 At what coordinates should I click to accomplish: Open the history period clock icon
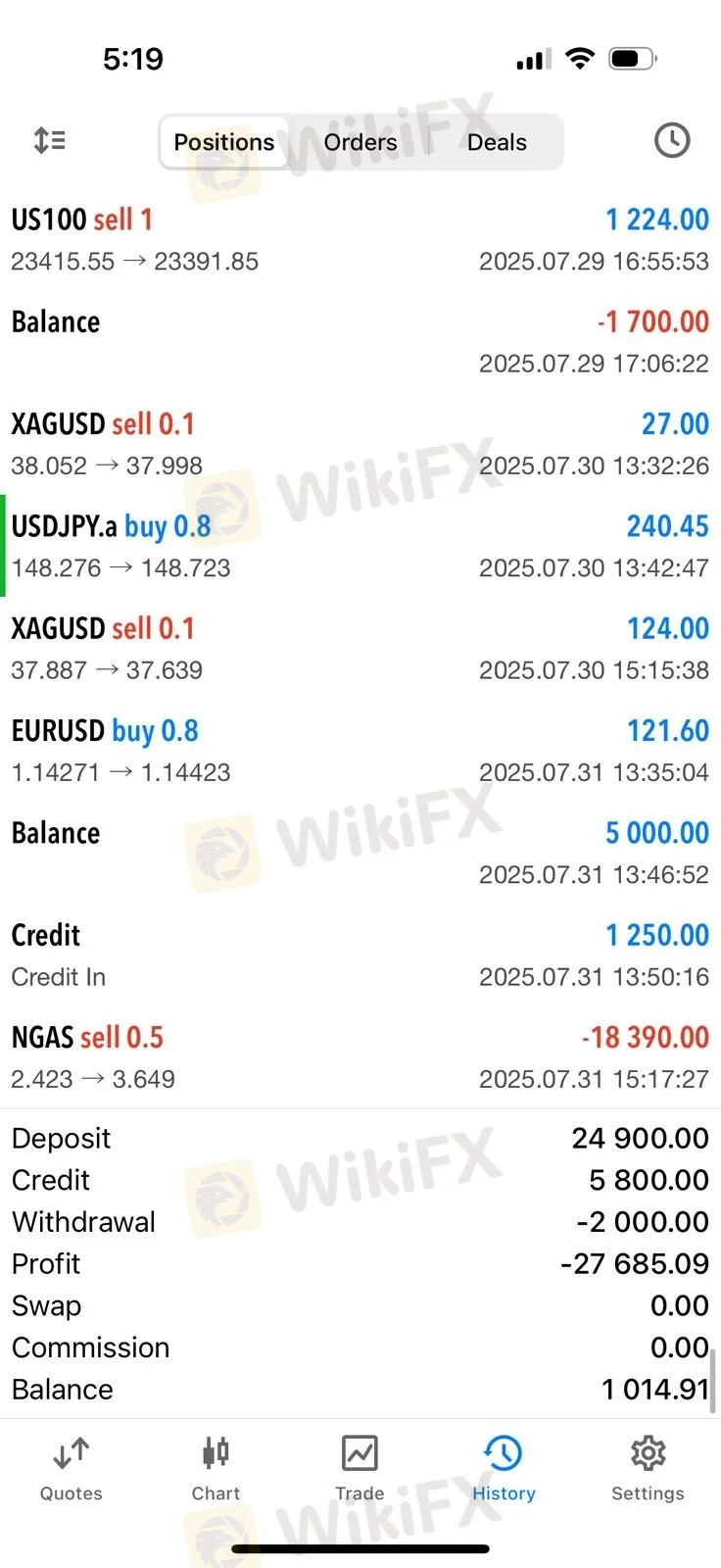[x=672, y=141]
